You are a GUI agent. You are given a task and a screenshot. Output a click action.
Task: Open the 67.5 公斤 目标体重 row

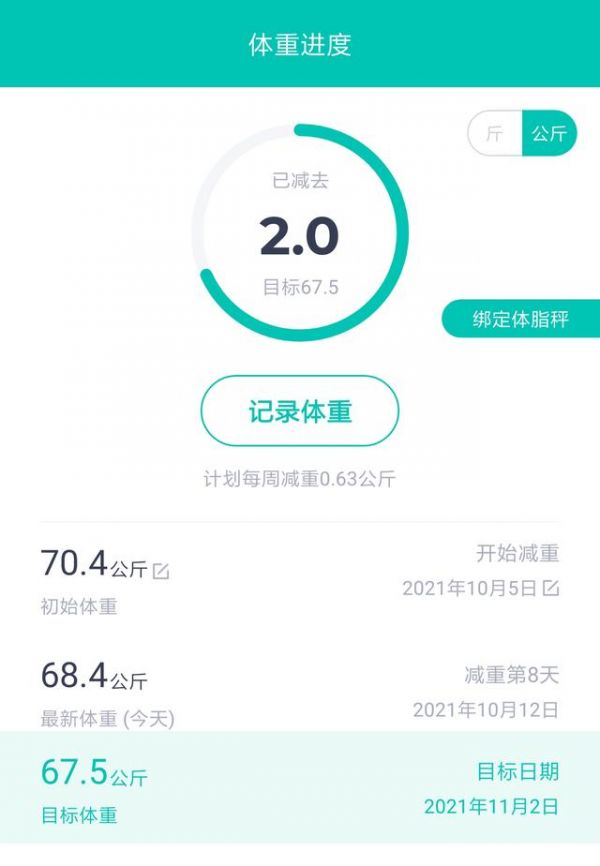click(300, 792)
